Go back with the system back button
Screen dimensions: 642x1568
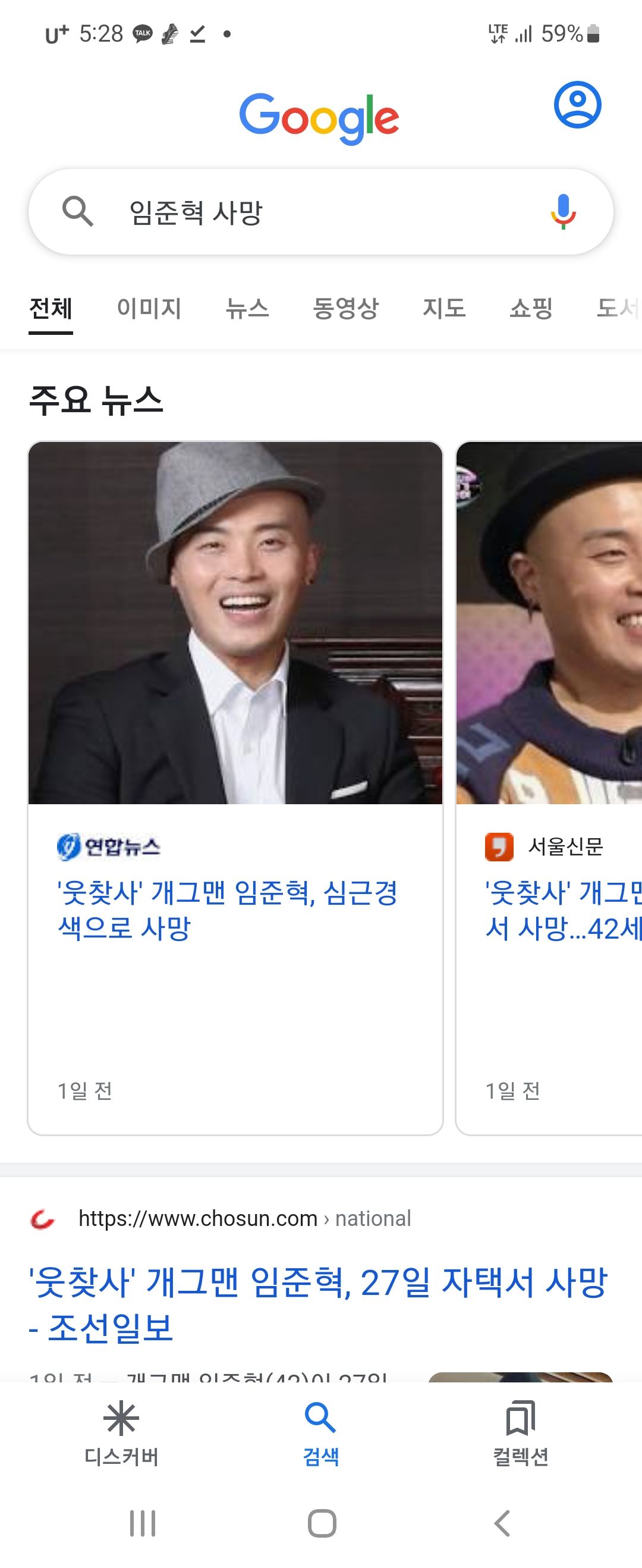tap(502, 1523)
